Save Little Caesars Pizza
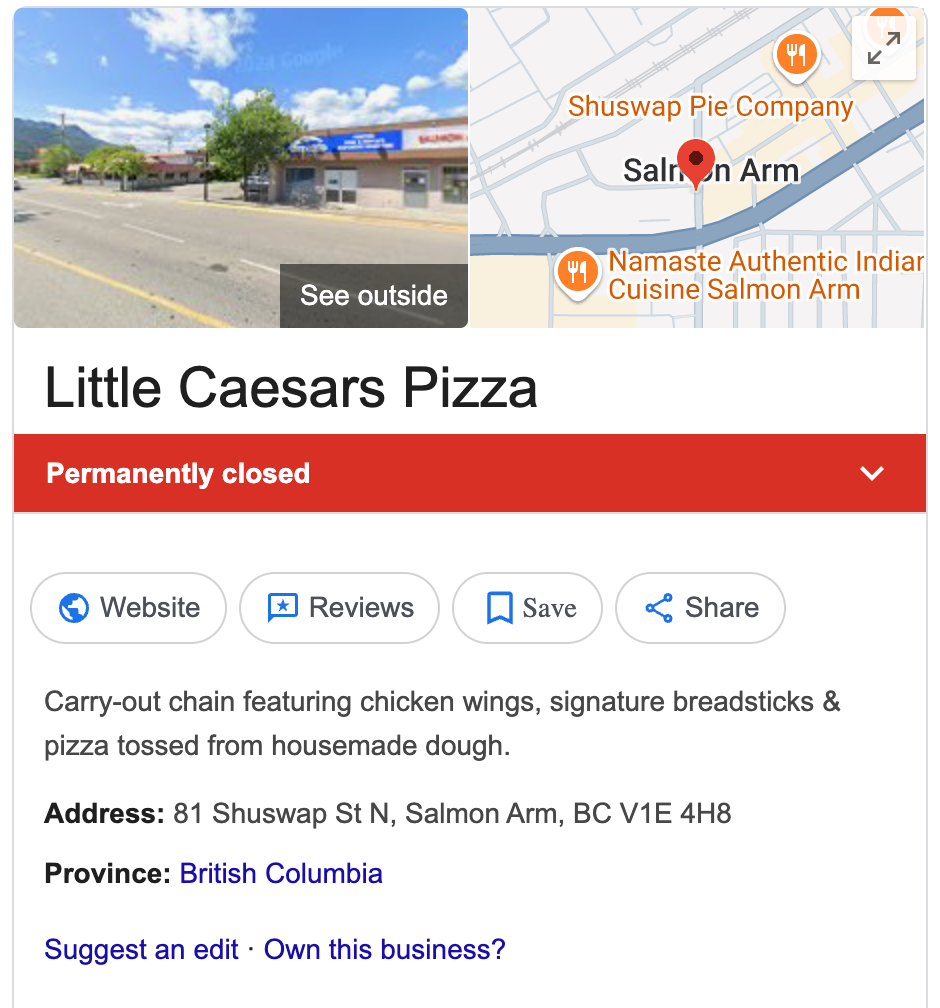The height and width of the screenshot is (1008, 940). pos(528,608)
